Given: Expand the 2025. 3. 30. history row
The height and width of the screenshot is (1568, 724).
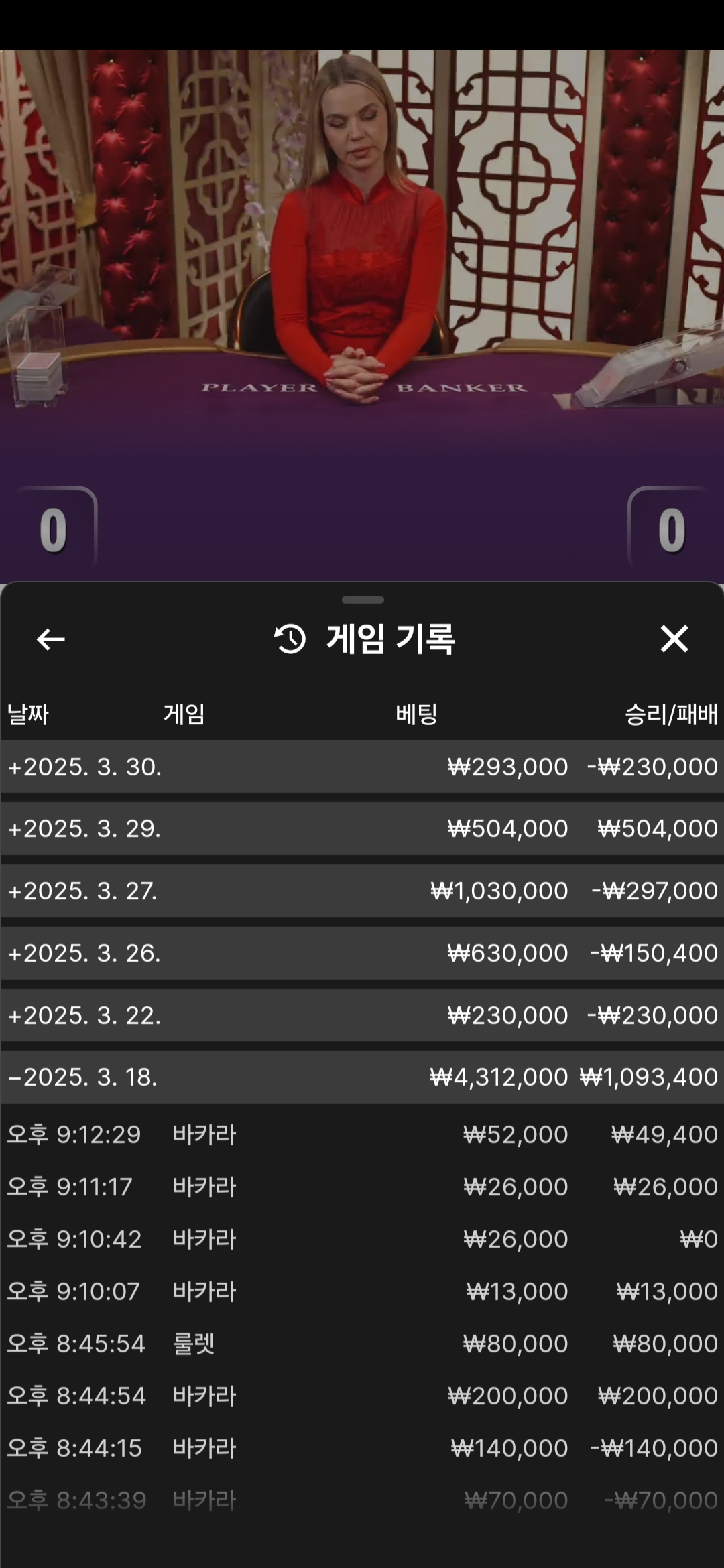Looking at the screenshot, I should (x=362, y=767).
